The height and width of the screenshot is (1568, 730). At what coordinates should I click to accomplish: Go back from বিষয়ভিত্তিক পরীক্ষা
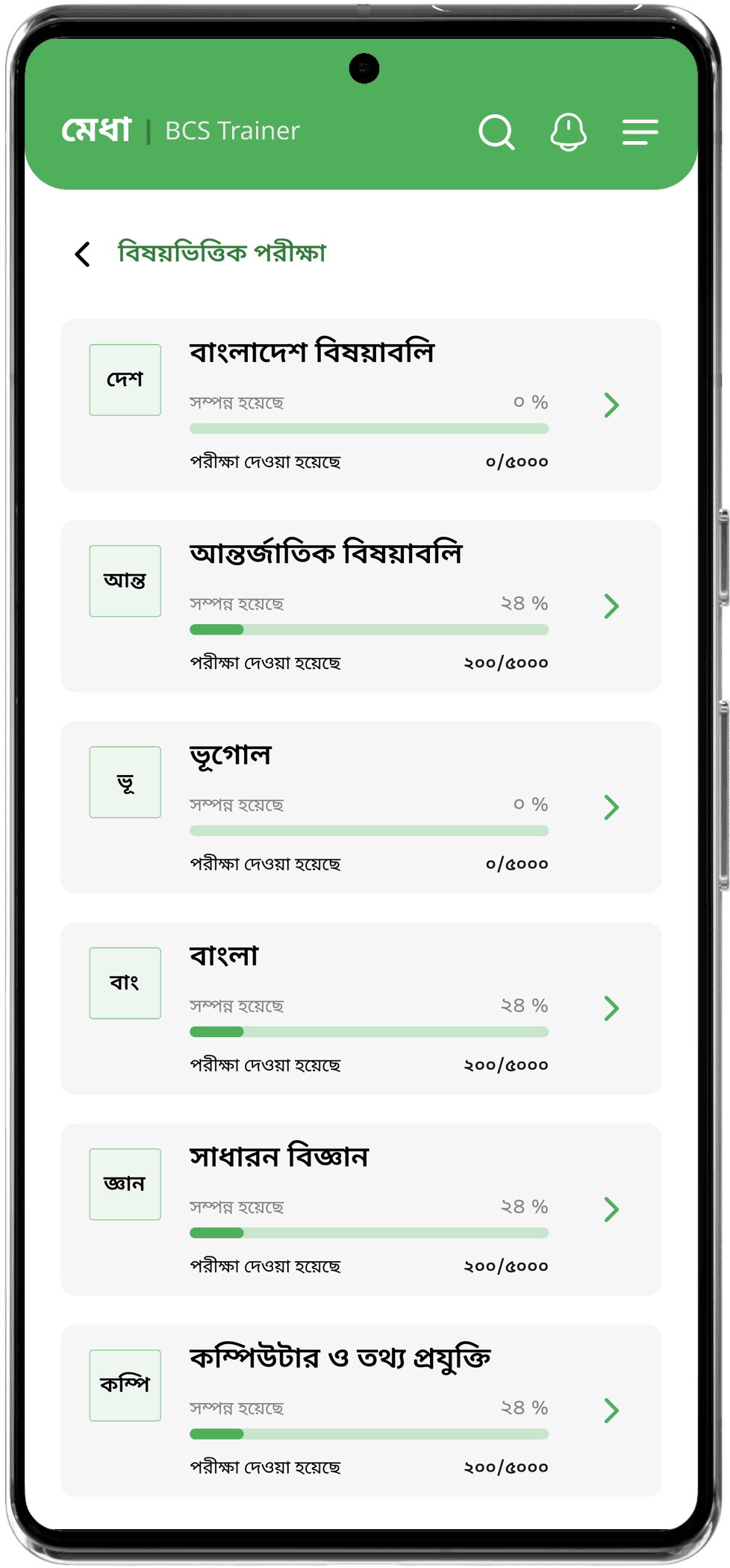83,254
